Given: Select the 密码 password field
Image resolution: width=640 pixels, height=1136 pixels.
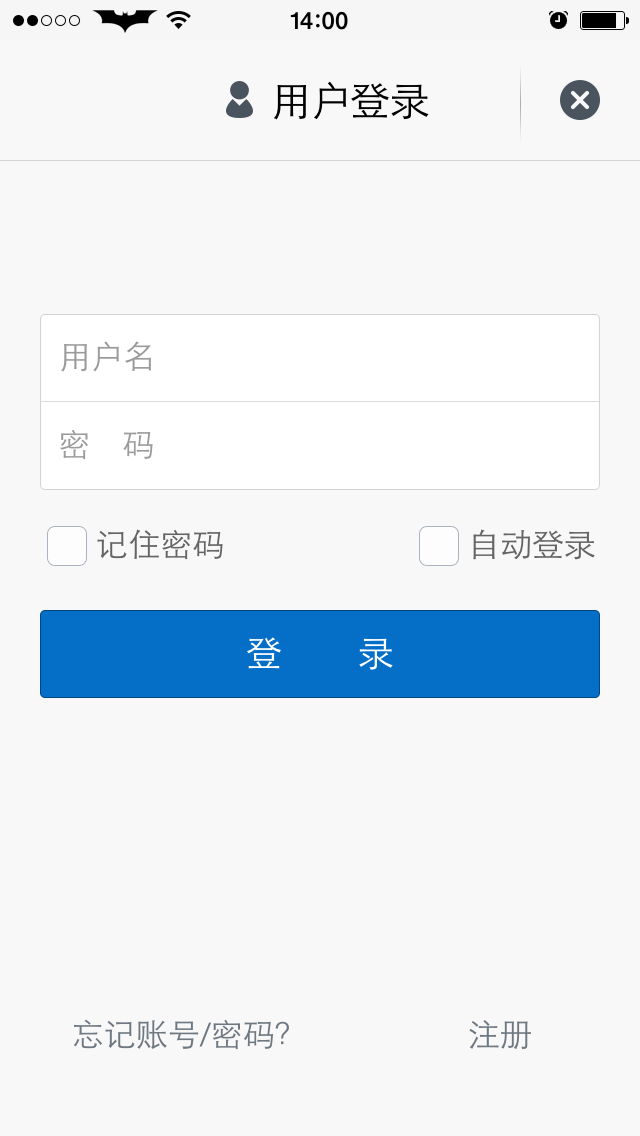Looking at the screenshot, I should tap(320, 446).
